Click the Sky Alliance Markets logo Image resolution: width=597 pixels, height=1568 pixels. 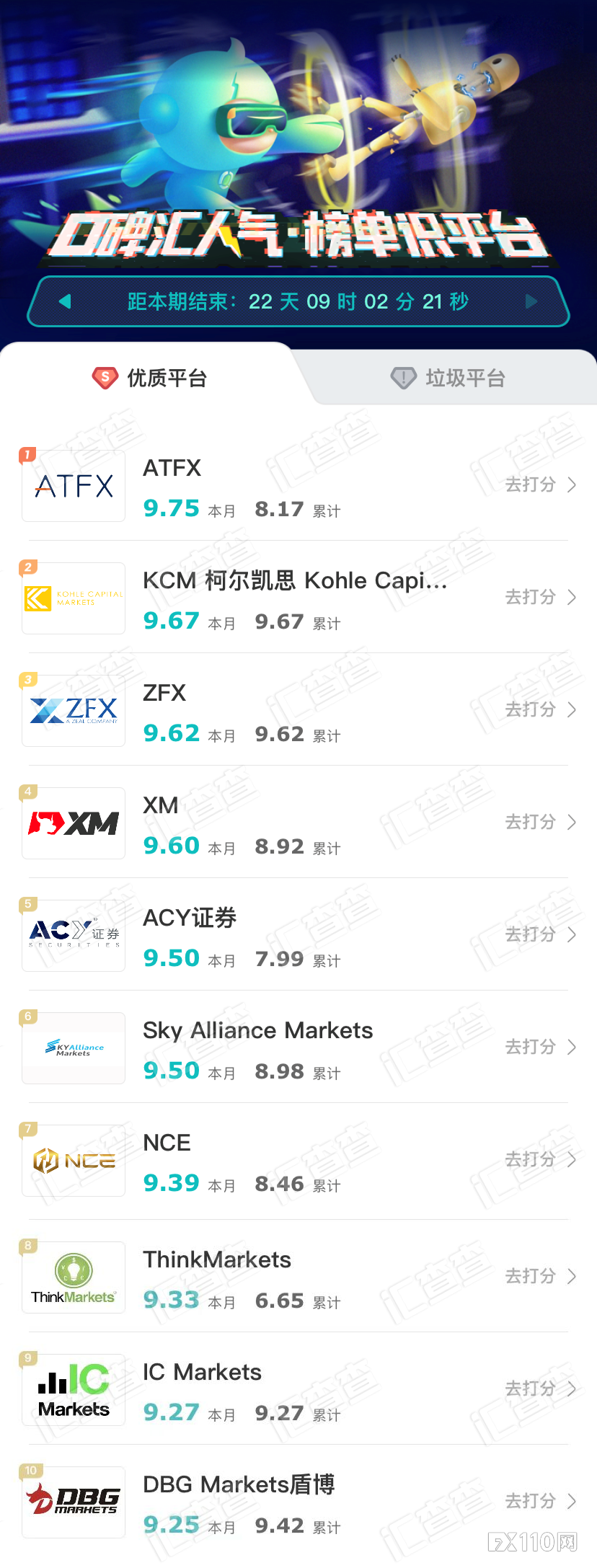(x=73, y=1047)
